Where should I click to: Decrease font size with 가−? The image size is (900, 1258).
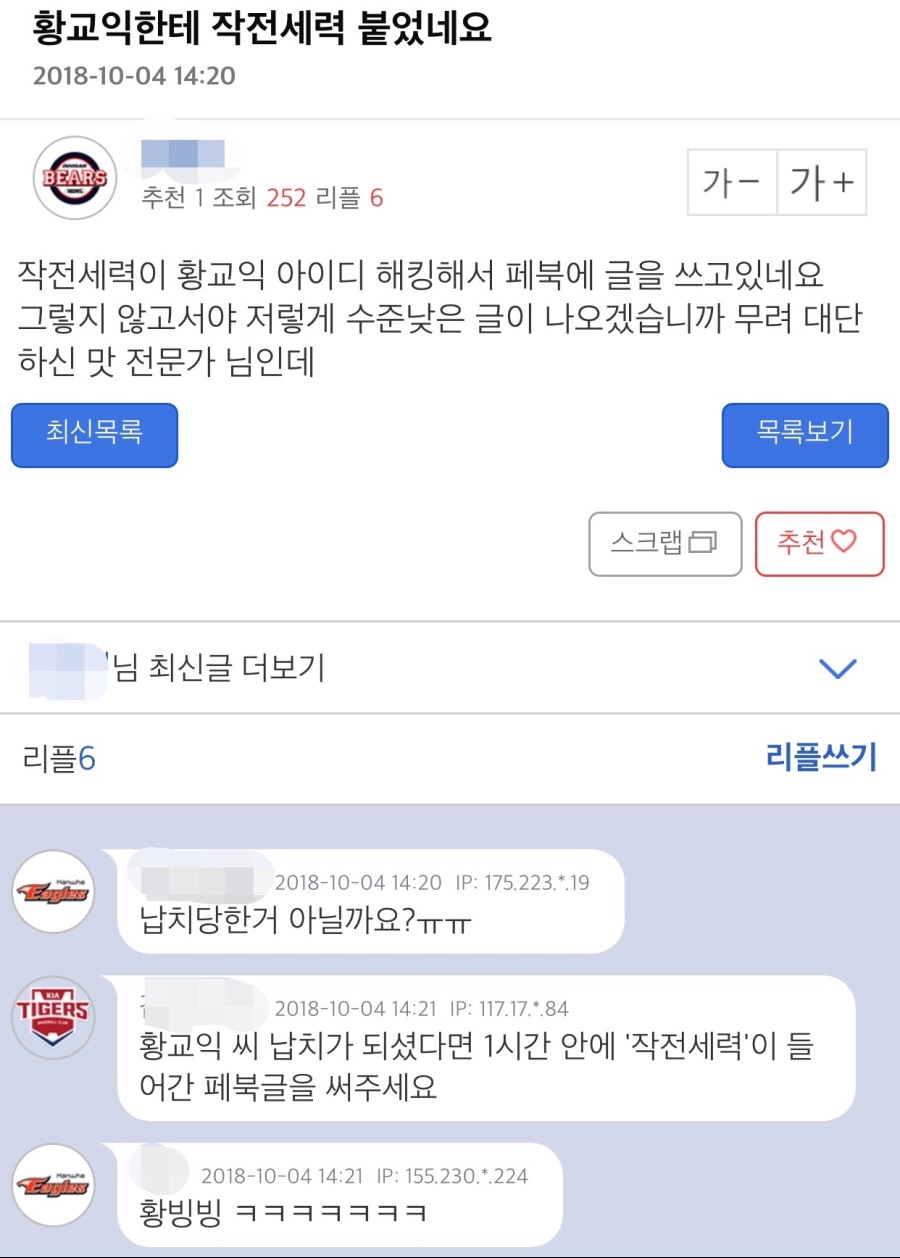[x=732, y=182]
